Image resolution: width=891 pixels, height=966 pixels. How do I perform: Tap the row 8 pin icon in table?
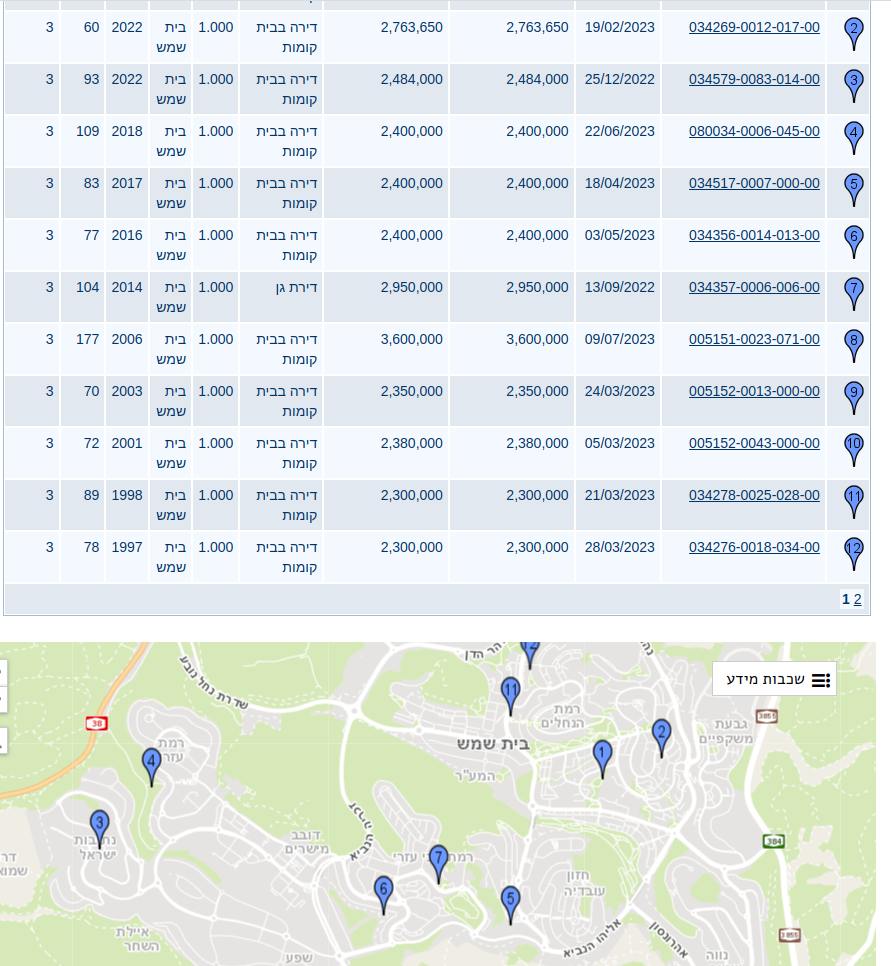853,342
